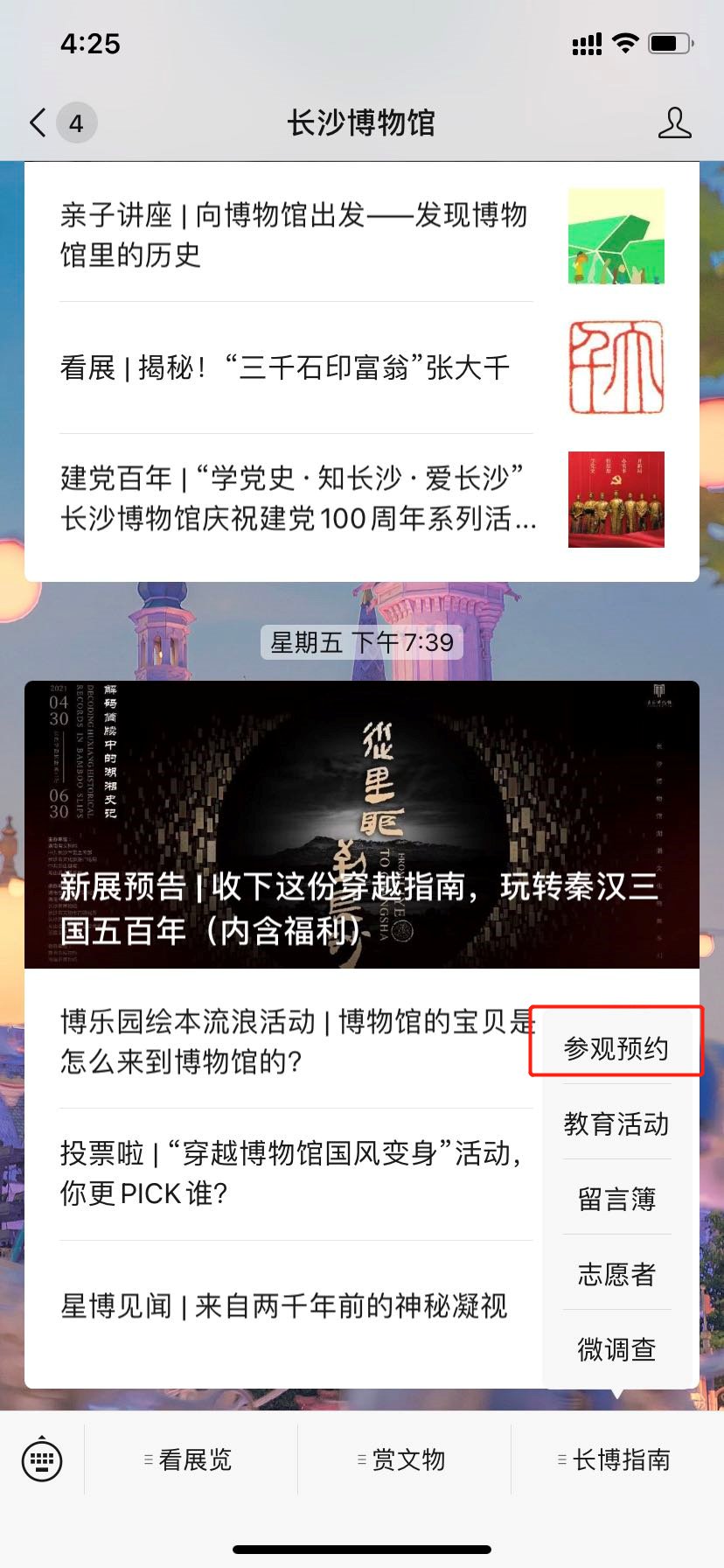Open the 建党百年 系列活动 article
Image resolution: width=724 pixels, height=1568 pixels.
pyautogui.click(x=296, y=499)
